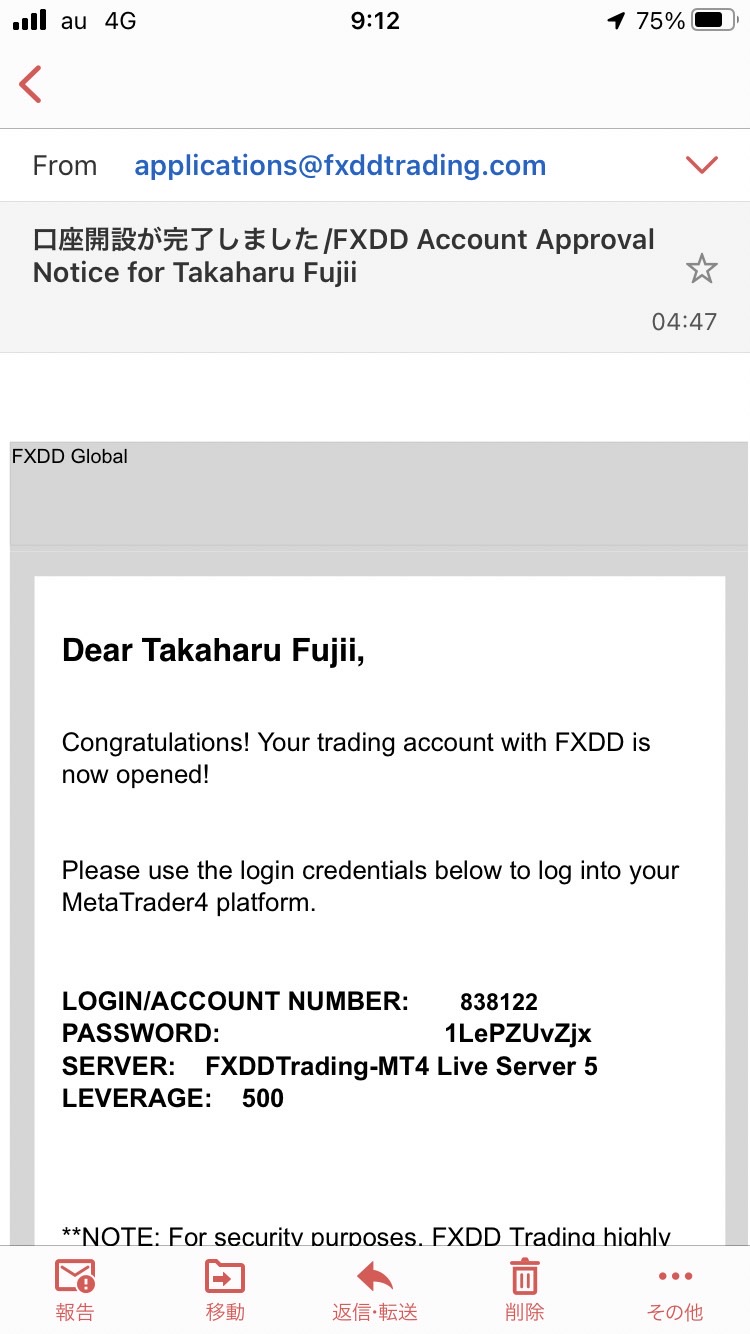Report this email with 報告
This screenshot has height=1334, width=750.
75,1290
